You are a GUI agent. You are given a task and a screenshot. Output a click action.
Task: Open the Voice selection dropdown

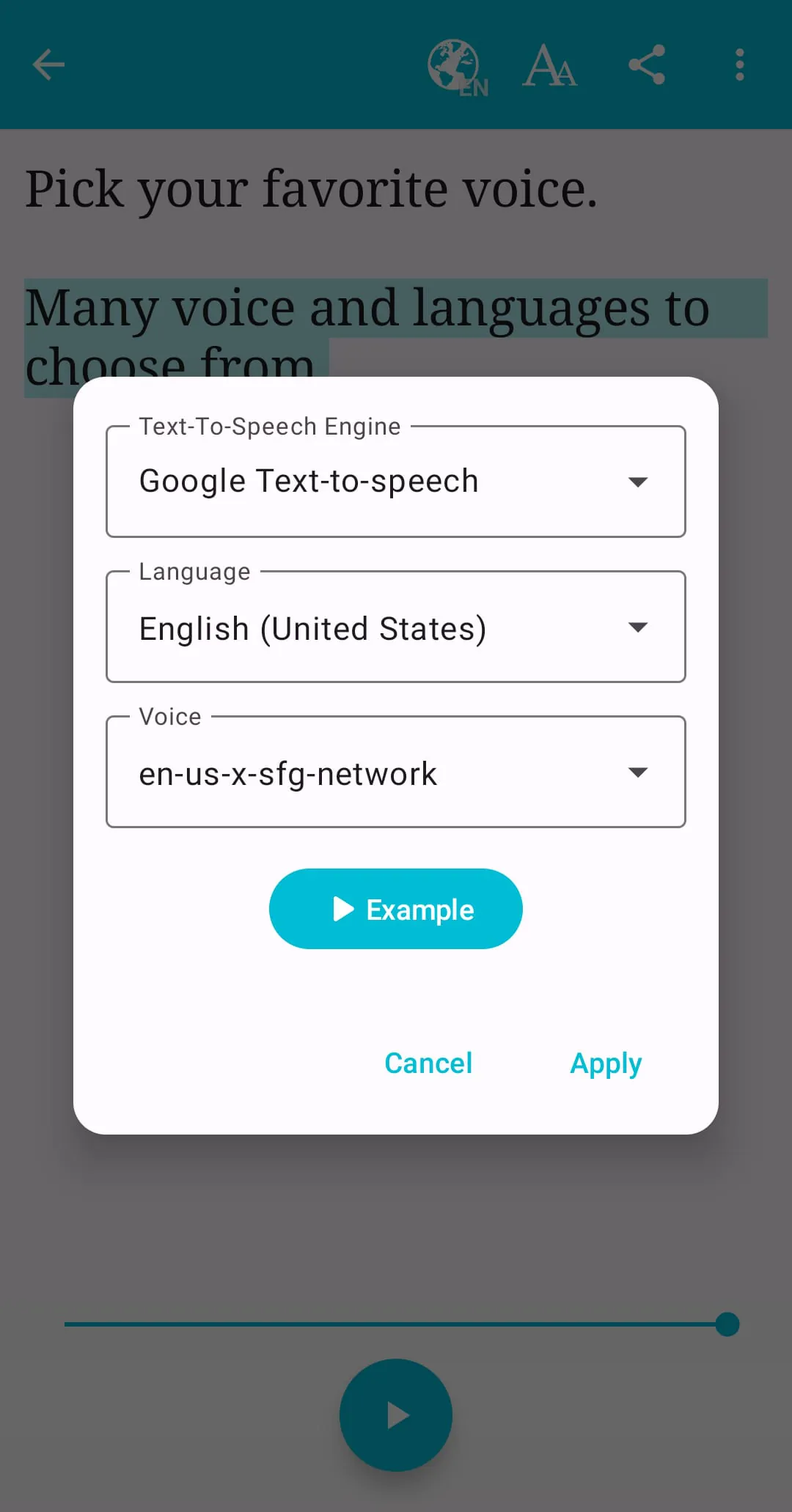point(396,772)
